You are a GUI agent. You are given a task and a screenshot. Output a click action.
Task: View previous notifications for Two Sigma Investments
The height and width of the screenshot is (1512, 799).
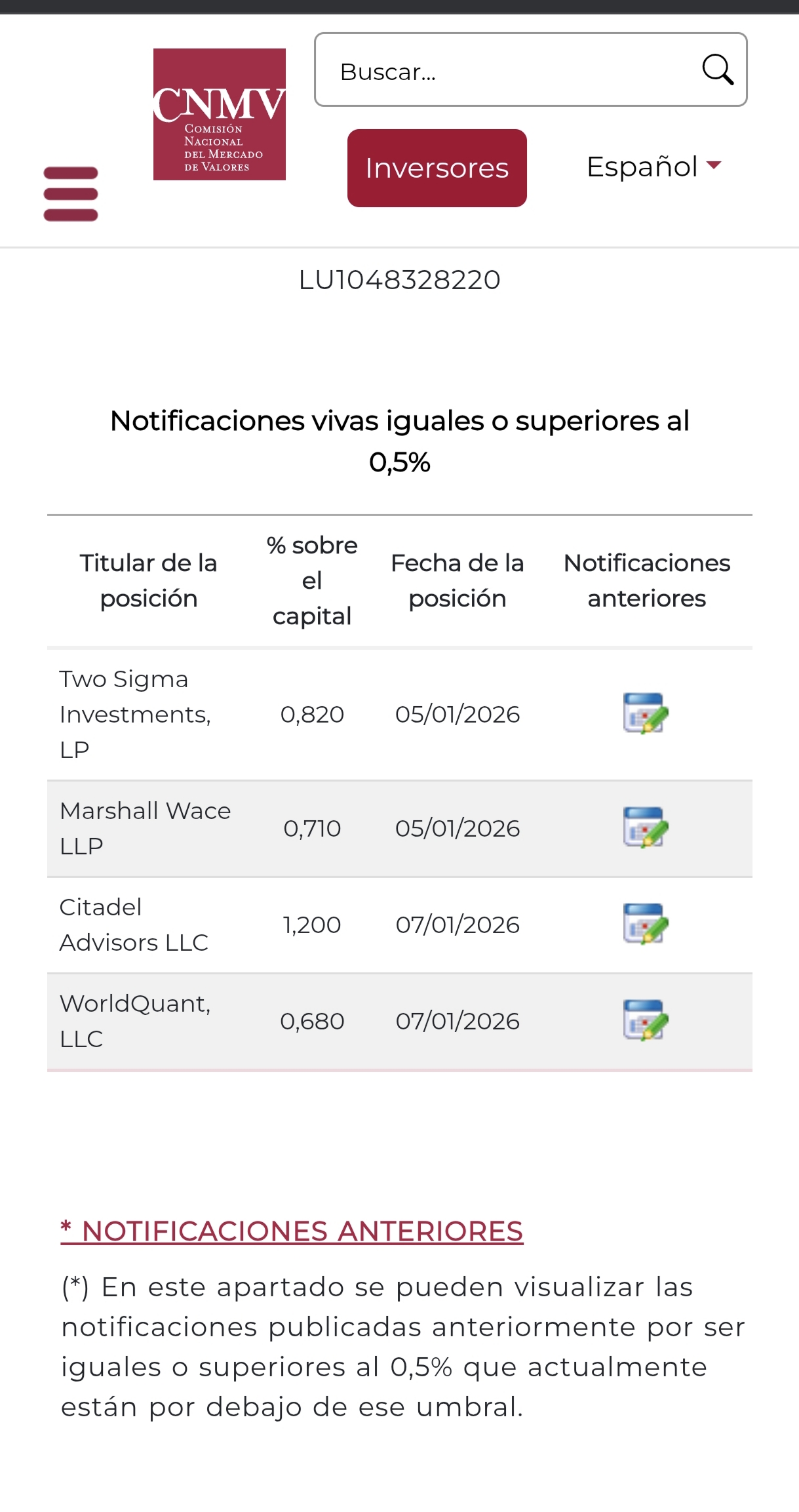(646, 713)
